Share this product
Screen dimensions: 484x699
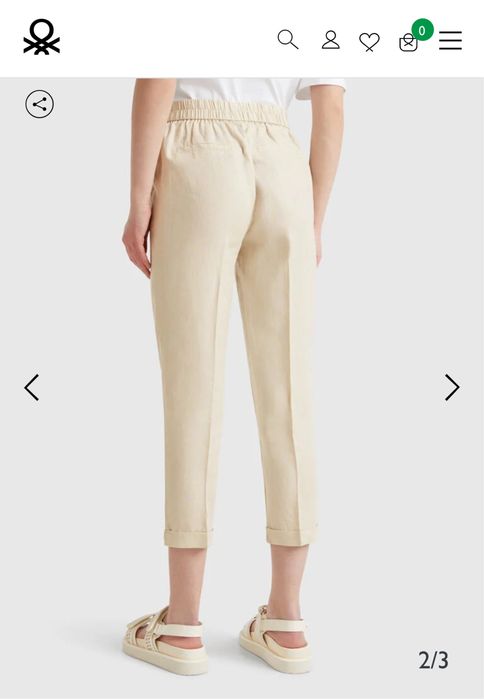pos(40,104)
